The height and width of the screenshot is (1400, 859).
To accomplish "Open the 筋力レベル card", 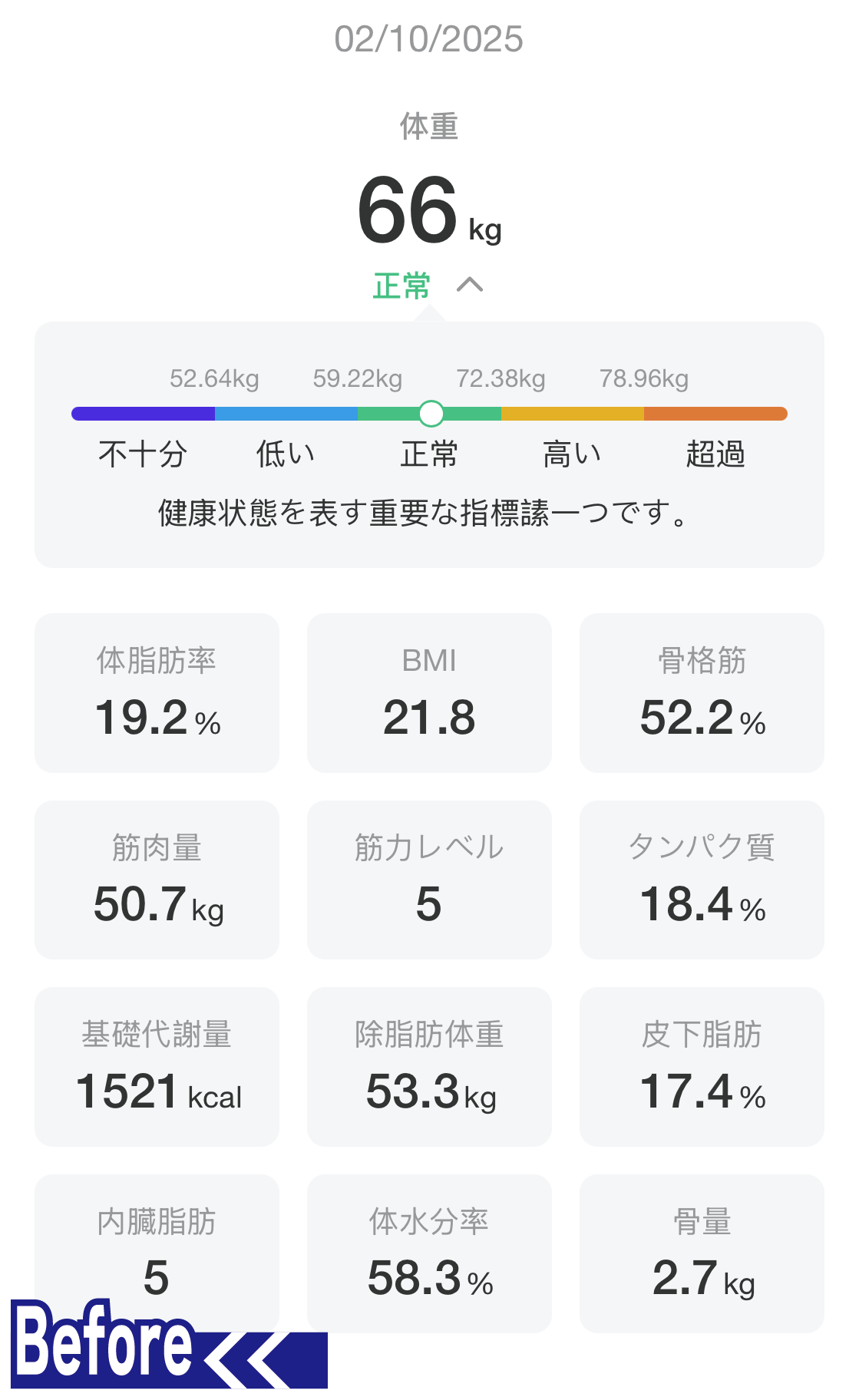I will pos(429,880).
